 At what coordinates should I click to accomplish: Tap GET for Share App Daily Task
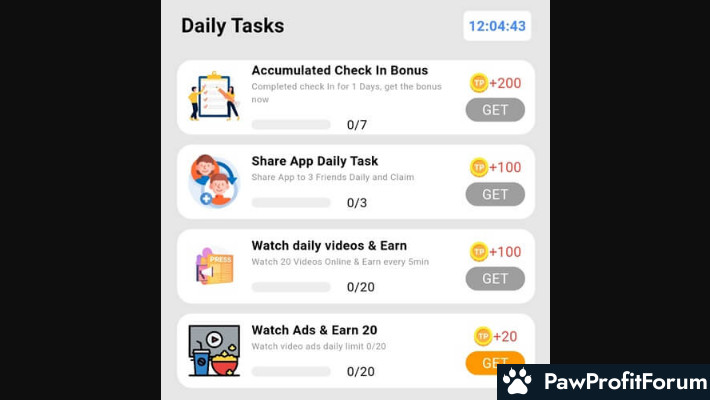(x=495, y=194)
